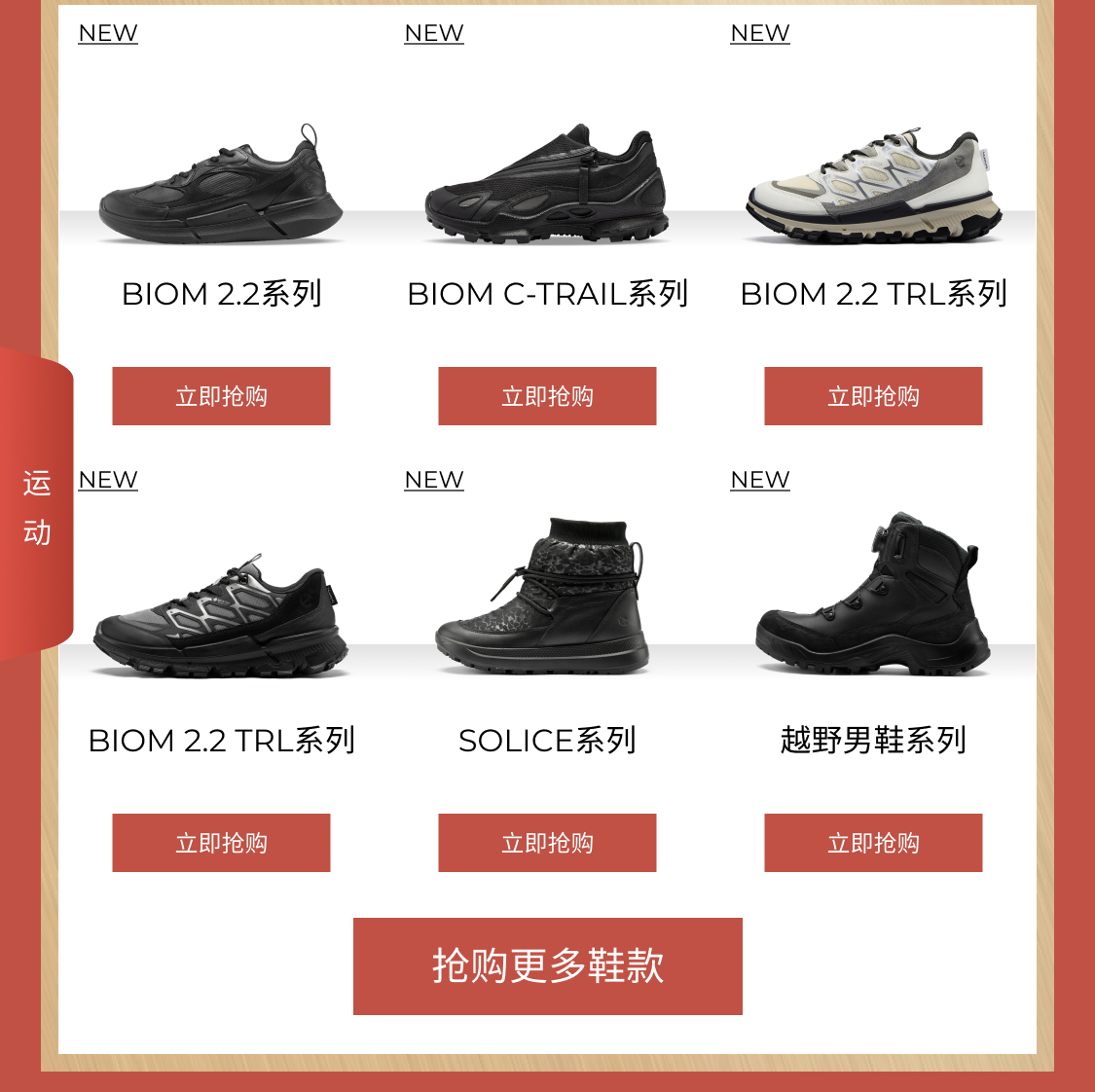View the 越野男鞋系列 boot picture
This screenshot has height=1092, width=1095.
(873, 596)
